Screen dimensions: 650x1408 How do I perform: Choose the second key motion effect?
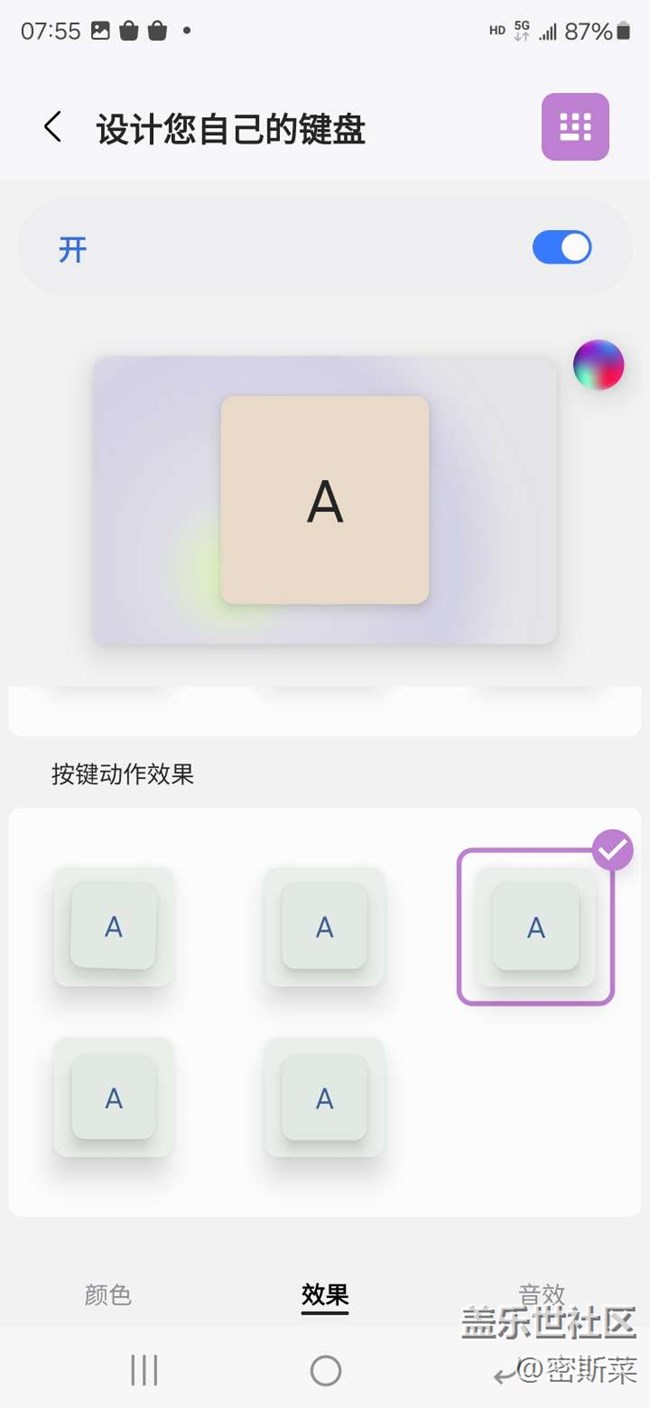pyautogui.click(x=324, y=927)
